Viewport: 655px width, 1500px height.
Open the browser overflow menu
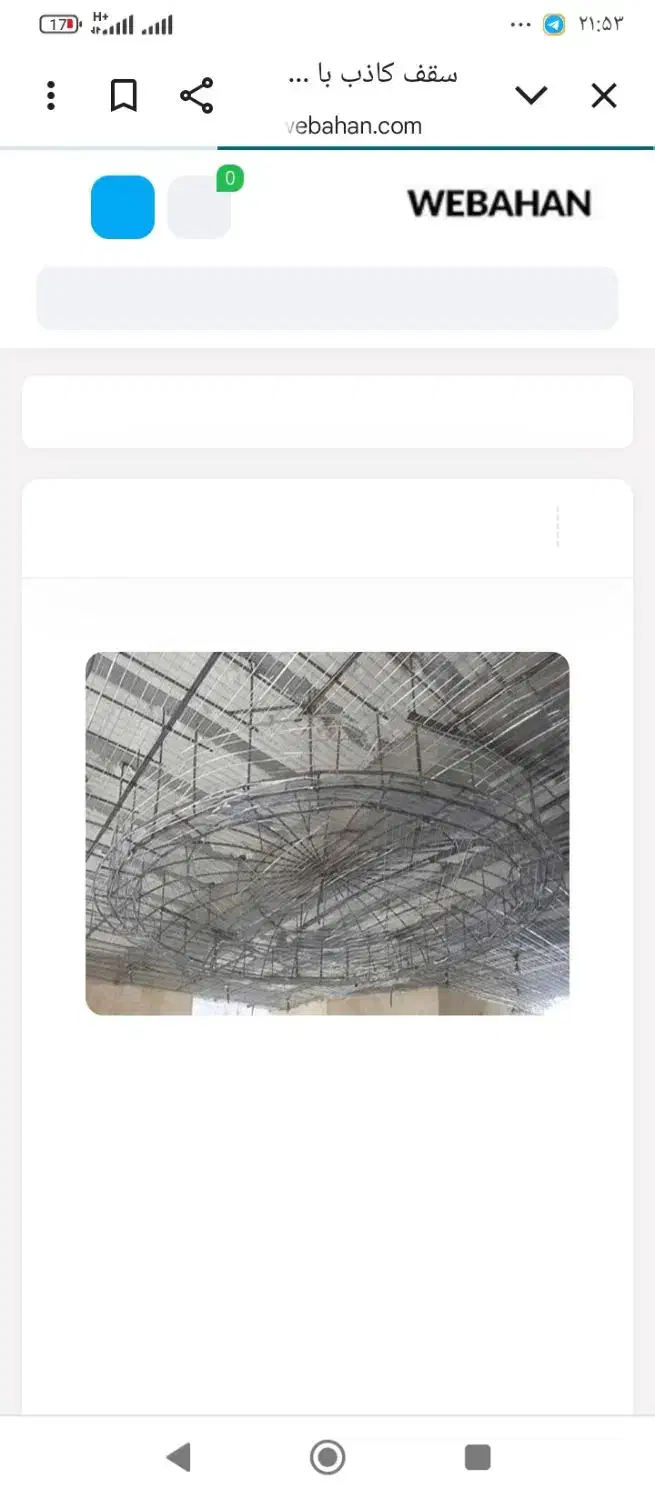pyautogui.click(x=51, y=97)
